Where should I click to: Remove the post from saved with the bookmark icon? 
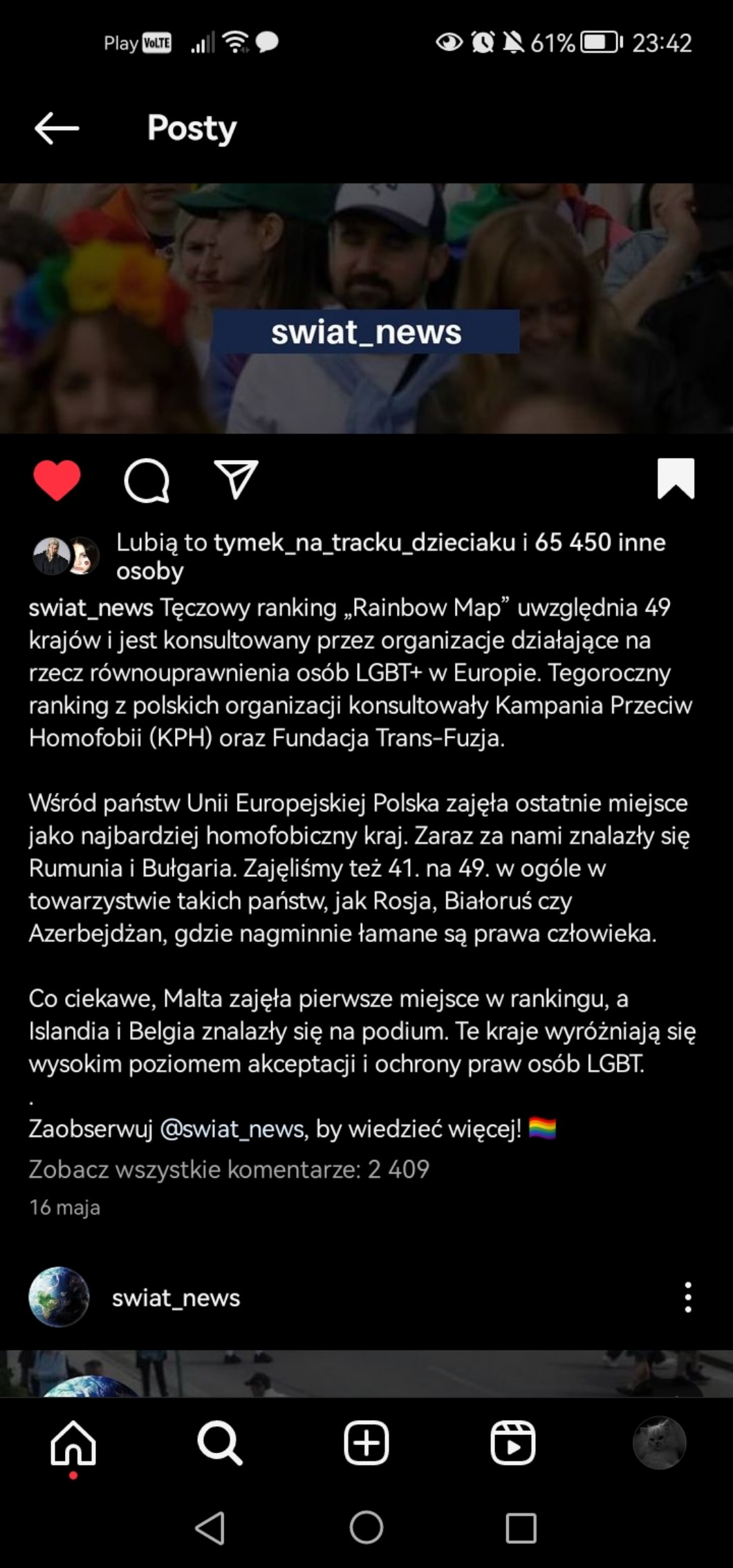pos(676,478)
